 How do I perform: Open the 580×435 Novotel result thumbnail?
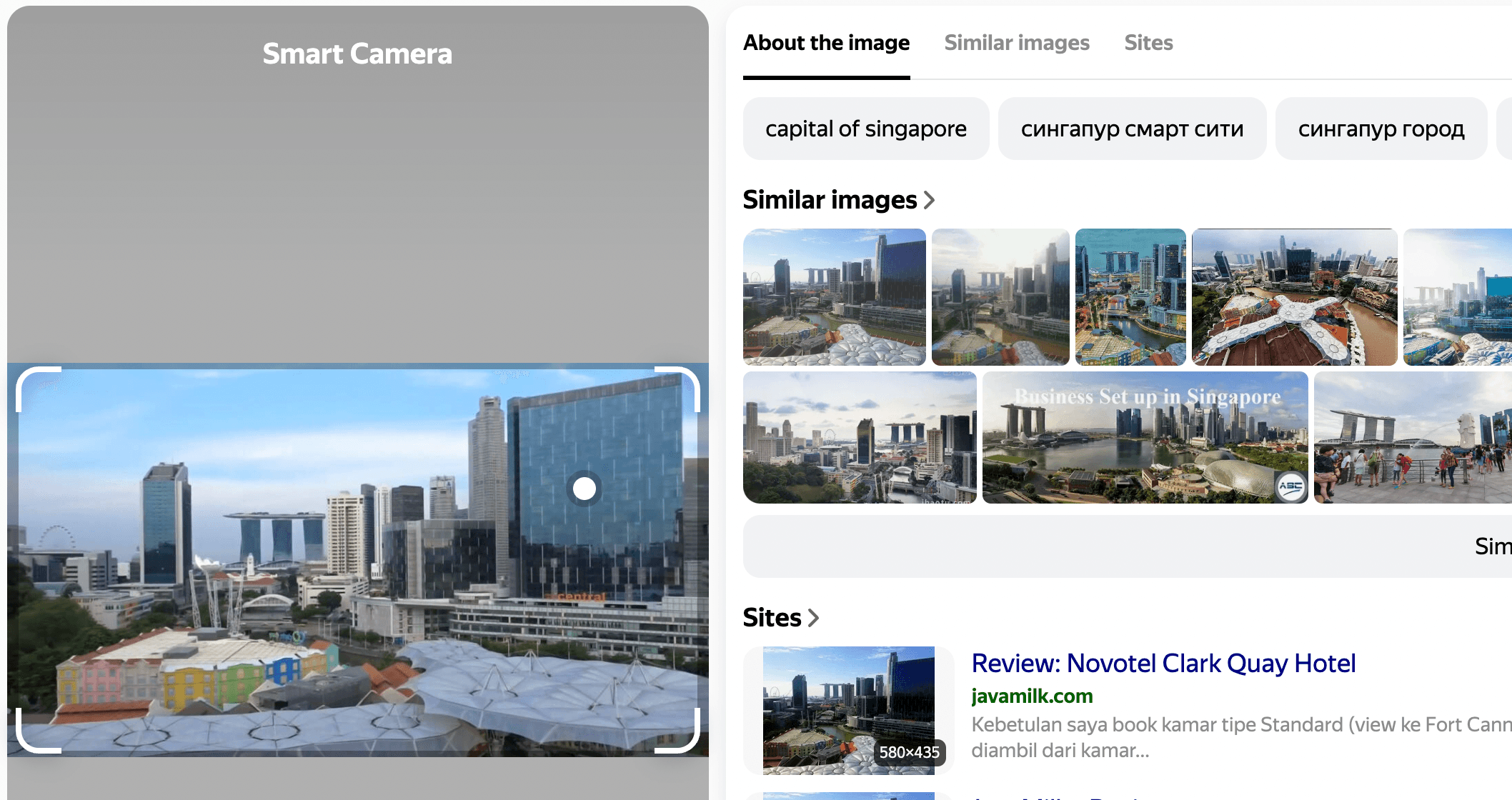[x=848, y=710]
